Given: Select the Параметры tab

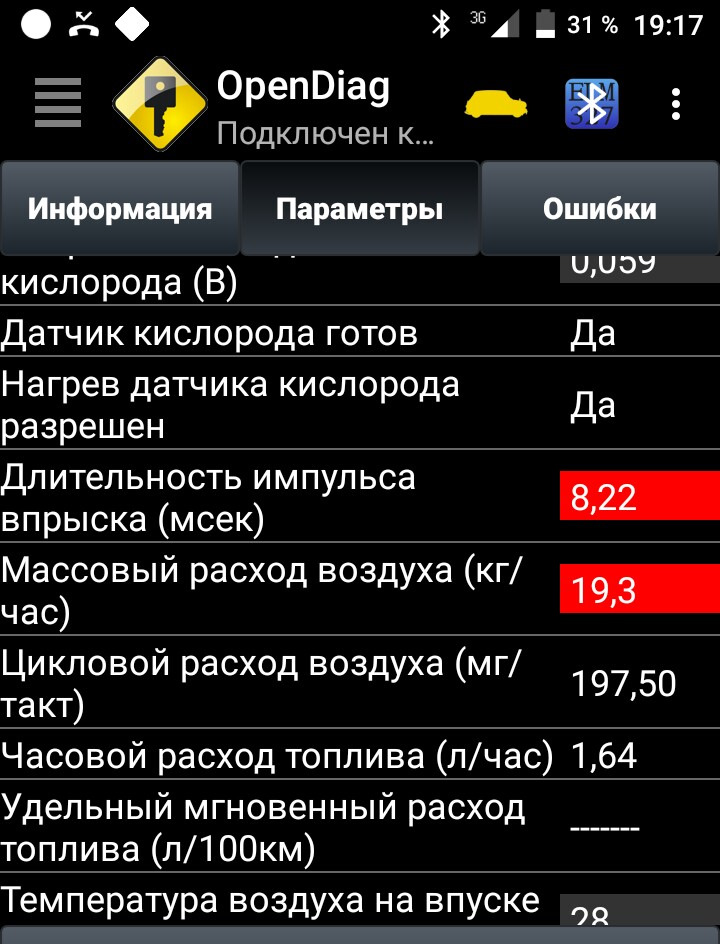Looking at the screenshot, I should pos(359,209).
